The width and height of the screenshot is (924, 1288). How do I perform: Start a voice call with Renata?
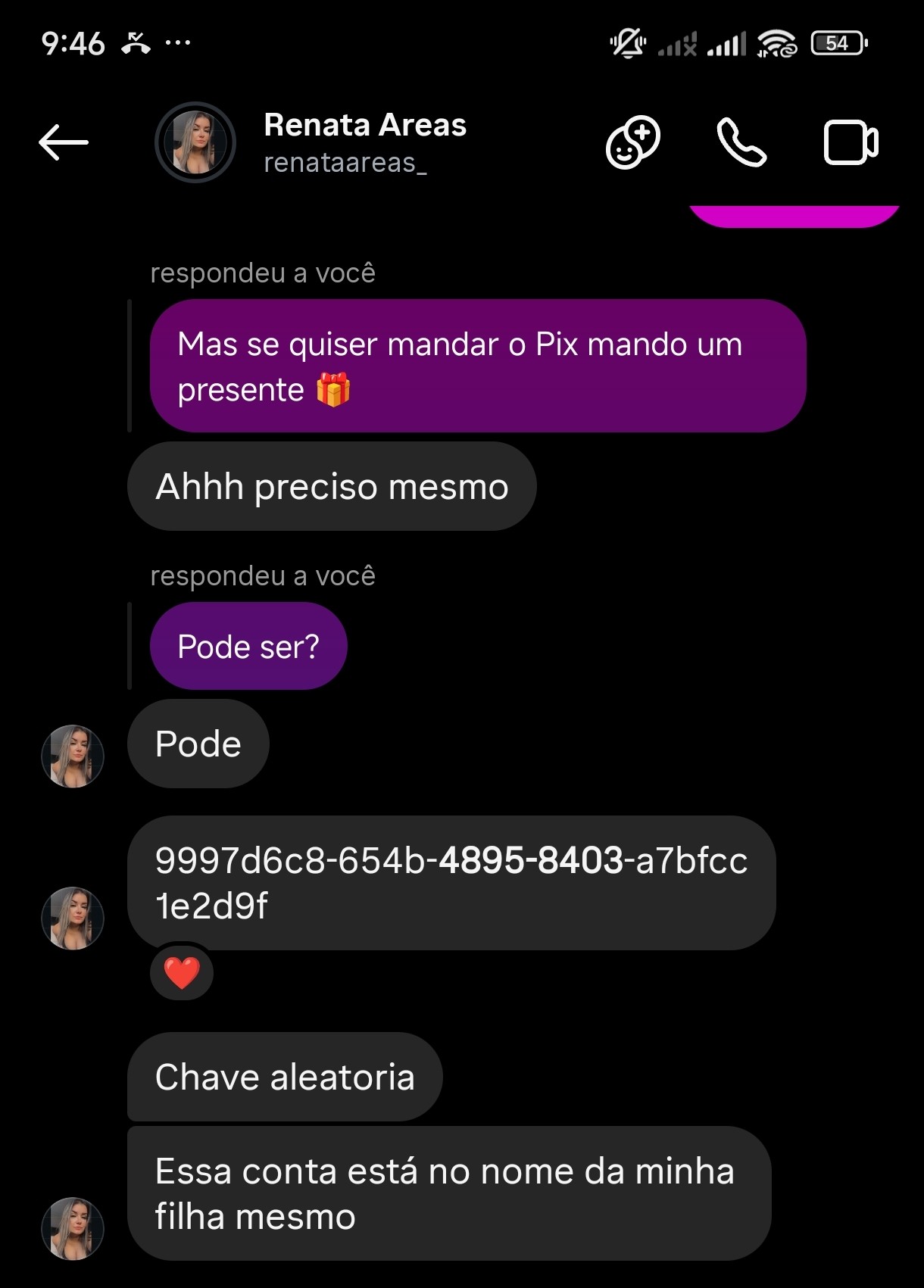[741, 142]
